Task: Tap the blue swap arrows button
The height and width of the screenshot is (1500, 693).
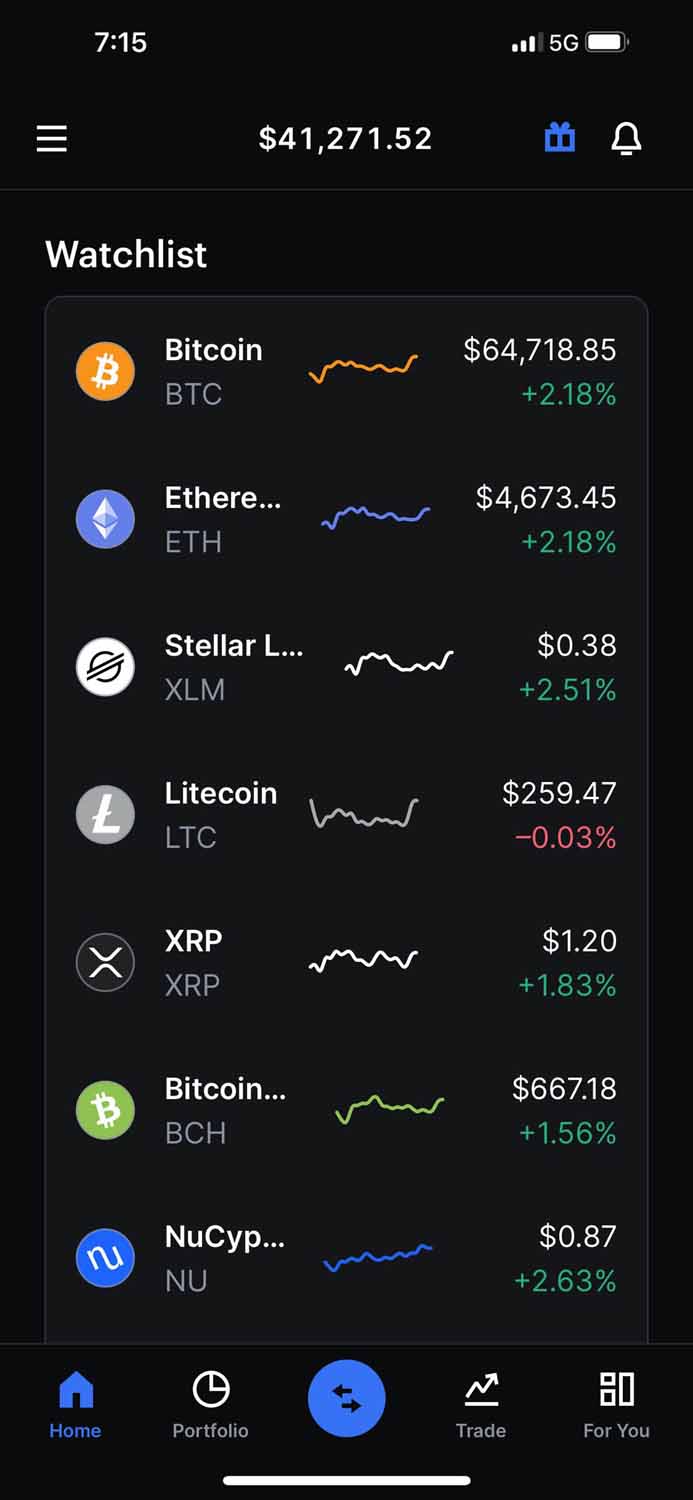Action: pos(346,1398)
